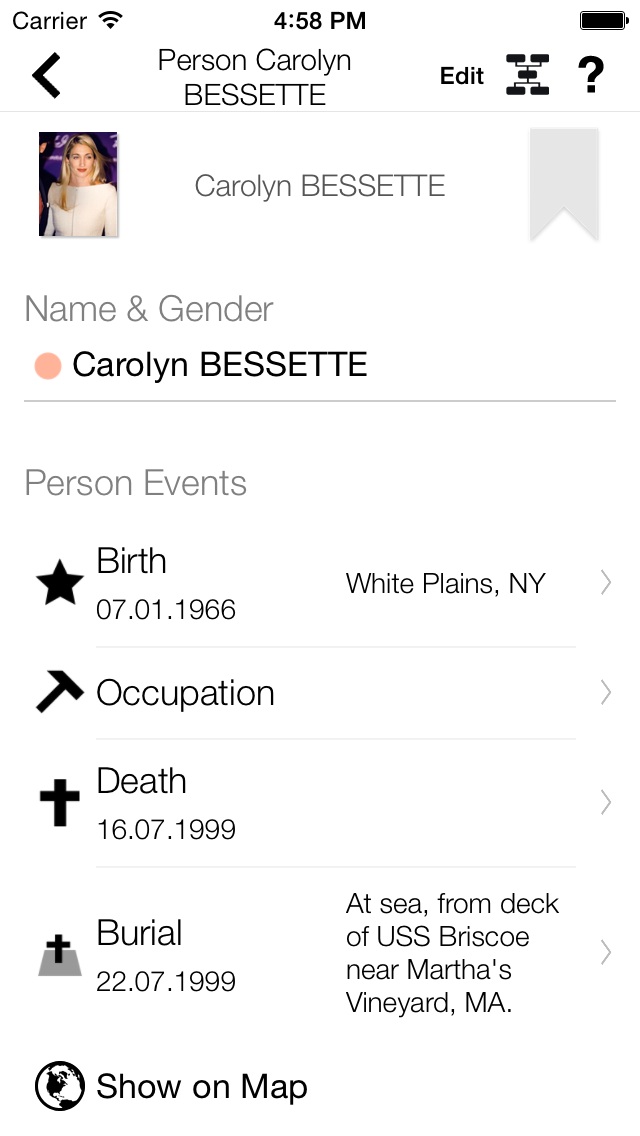Open help with the question mark

[591, 75]
